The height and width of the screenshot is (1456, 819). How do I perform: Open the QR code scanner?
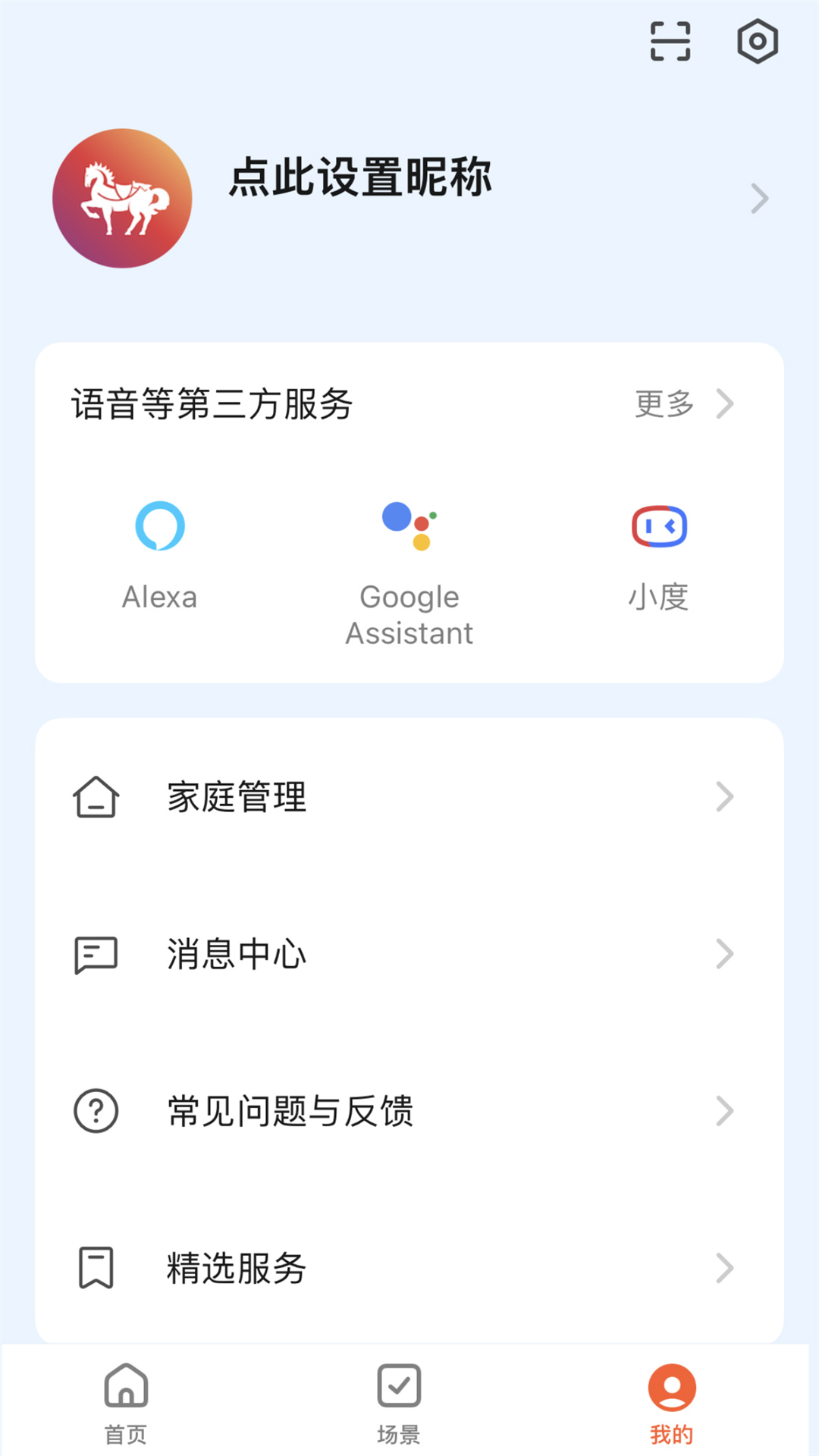point(670,41)
